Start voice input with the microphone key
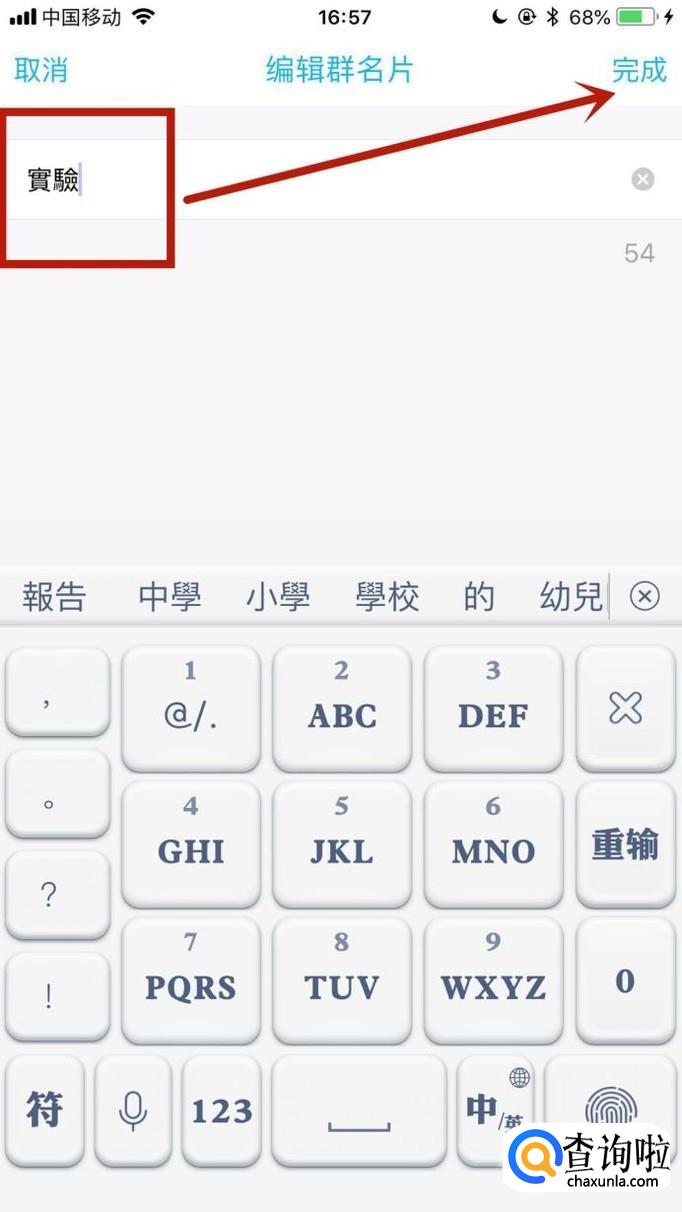This screenshot has width=682, height=1212. [x=133, y=1110]
